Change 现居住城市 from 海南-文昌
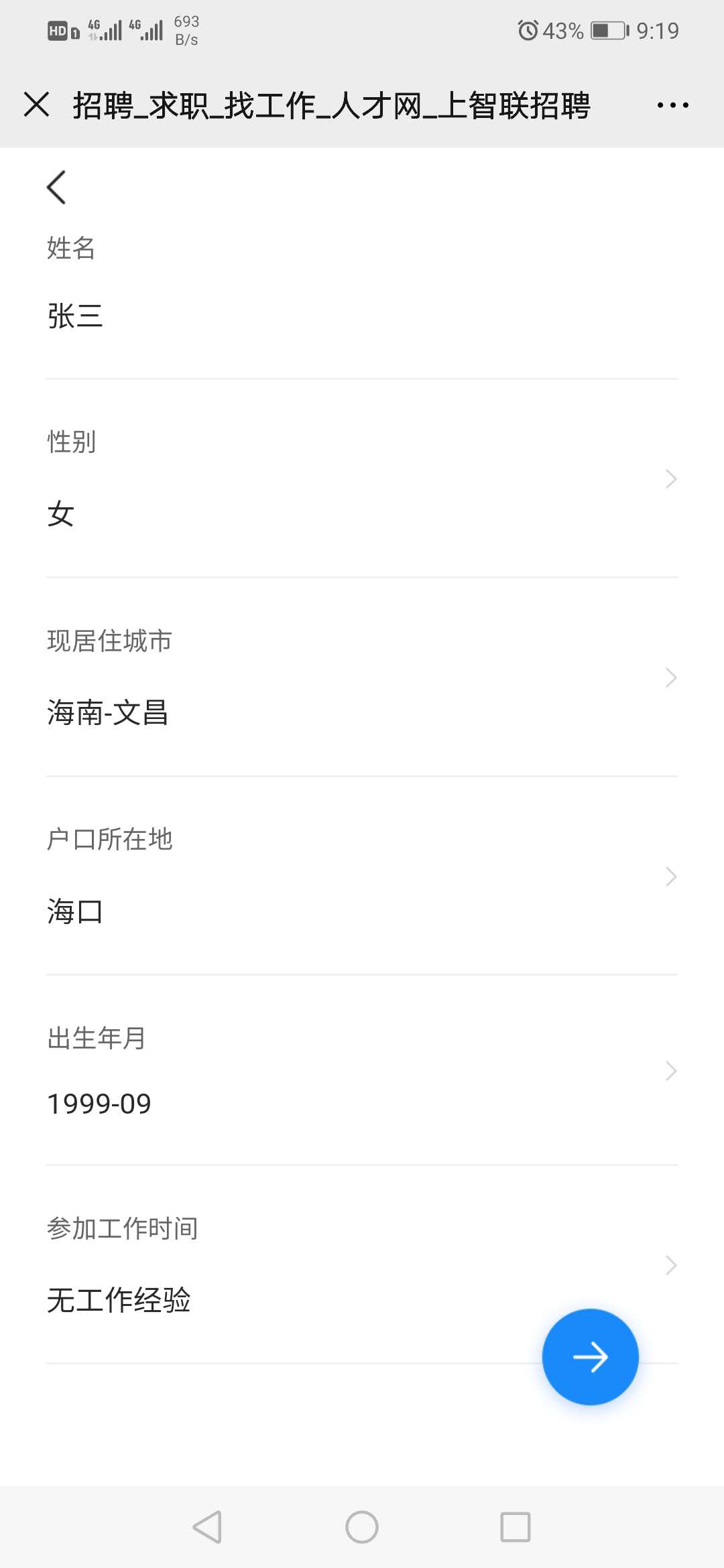This screenshot has width=724, height=1568. coord(362,678)
